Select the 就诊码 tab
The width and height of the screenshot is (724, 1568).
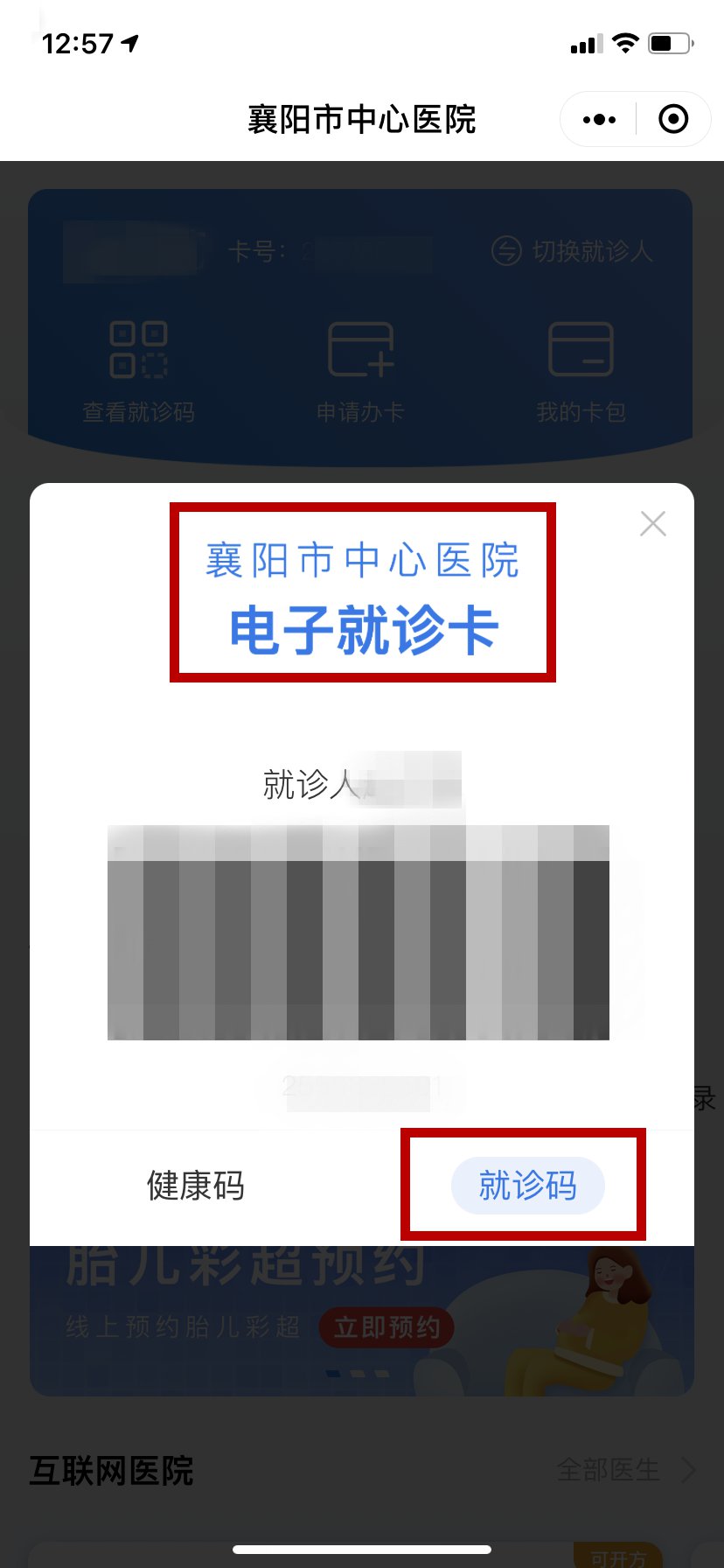527,1186
